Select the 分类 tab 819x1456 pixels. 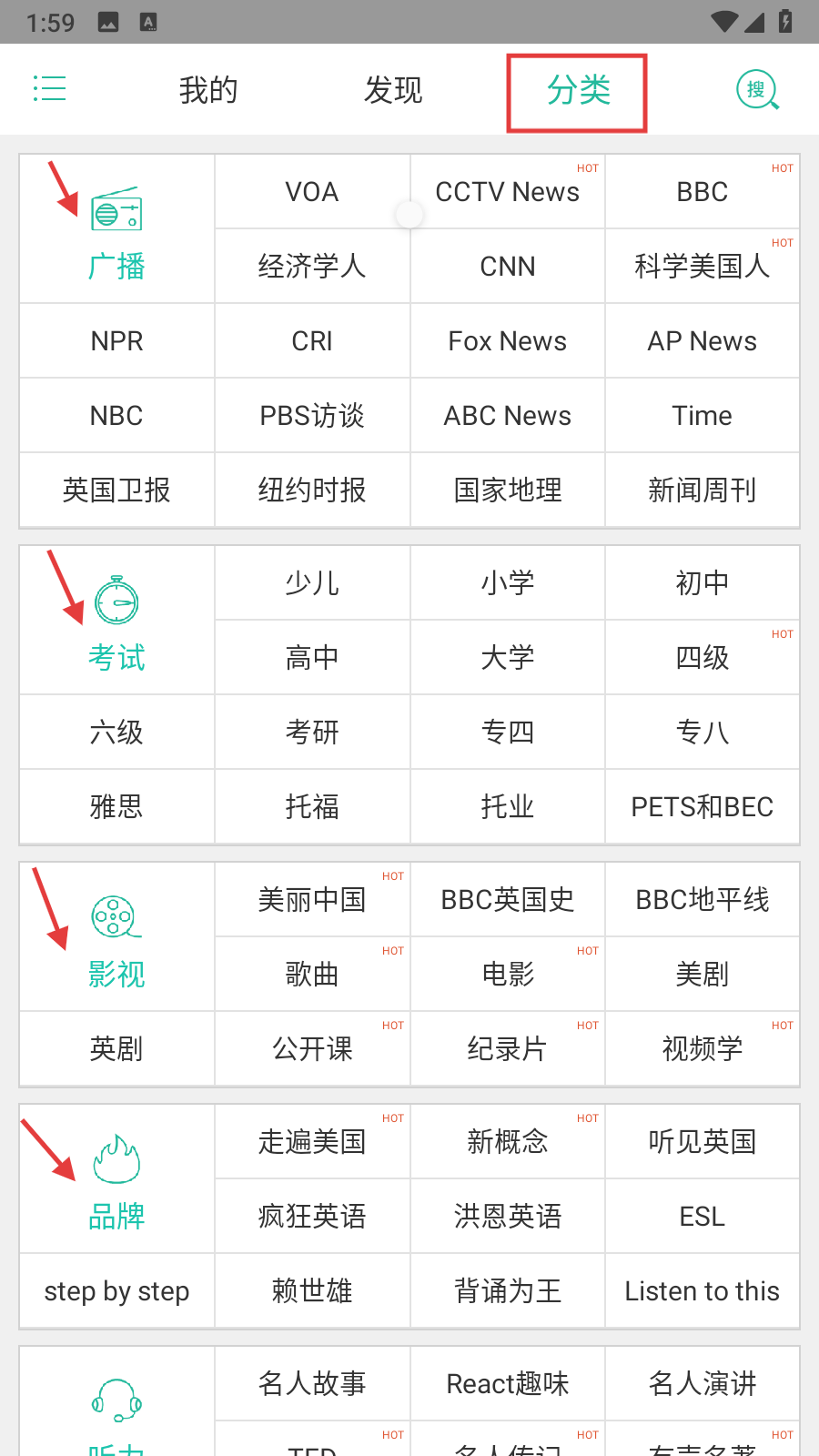[578, 91]
